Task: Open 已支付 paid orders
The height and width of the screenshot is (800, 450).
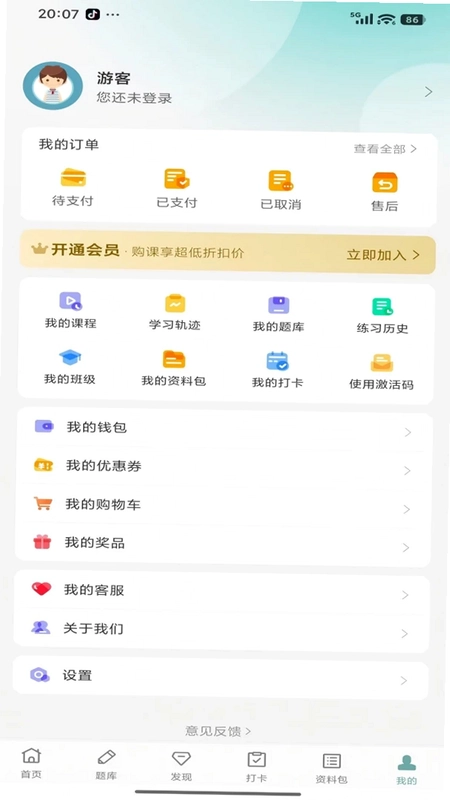Action: pos(177,189)
